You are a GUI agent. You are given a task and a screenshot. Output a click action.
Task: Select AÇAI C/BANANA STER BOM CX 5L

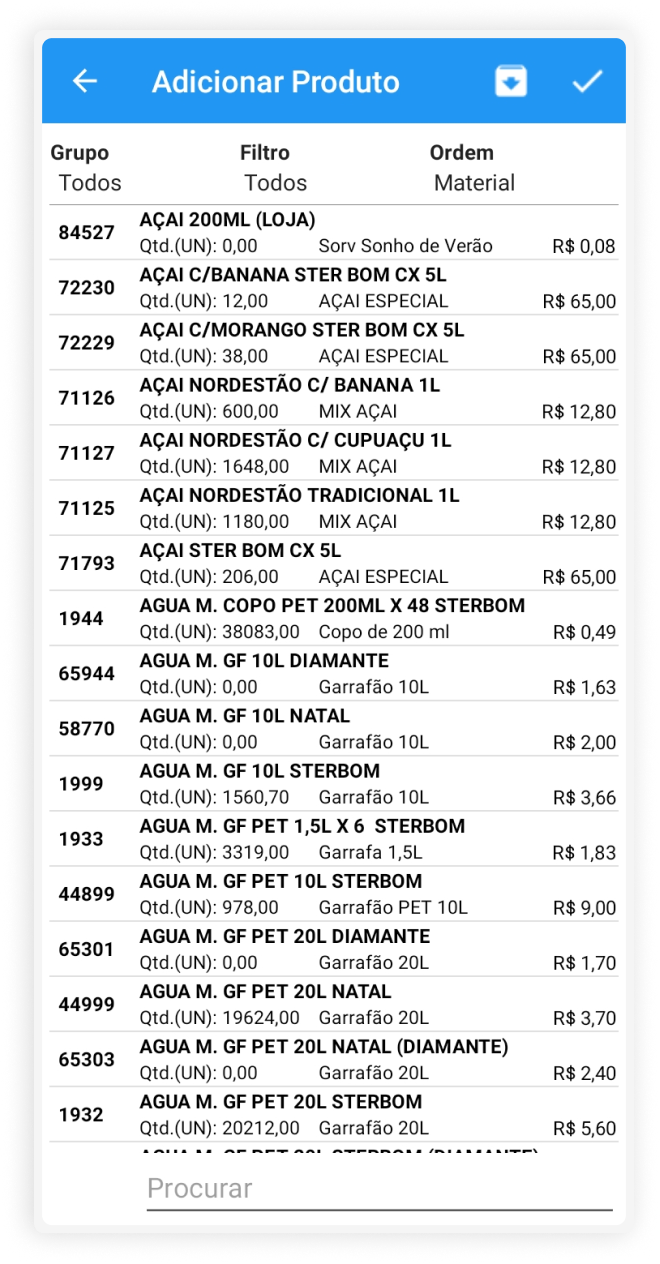(x=330, y=287)
